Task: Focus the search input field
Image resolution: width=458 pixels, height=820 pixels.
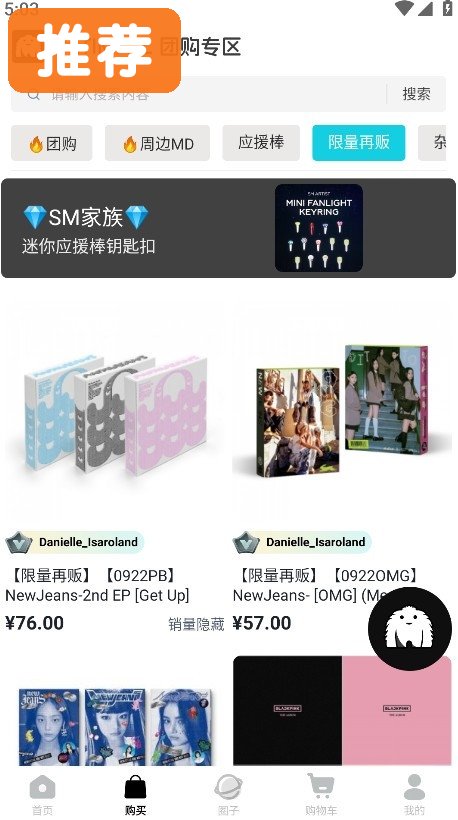Action: 199,95
